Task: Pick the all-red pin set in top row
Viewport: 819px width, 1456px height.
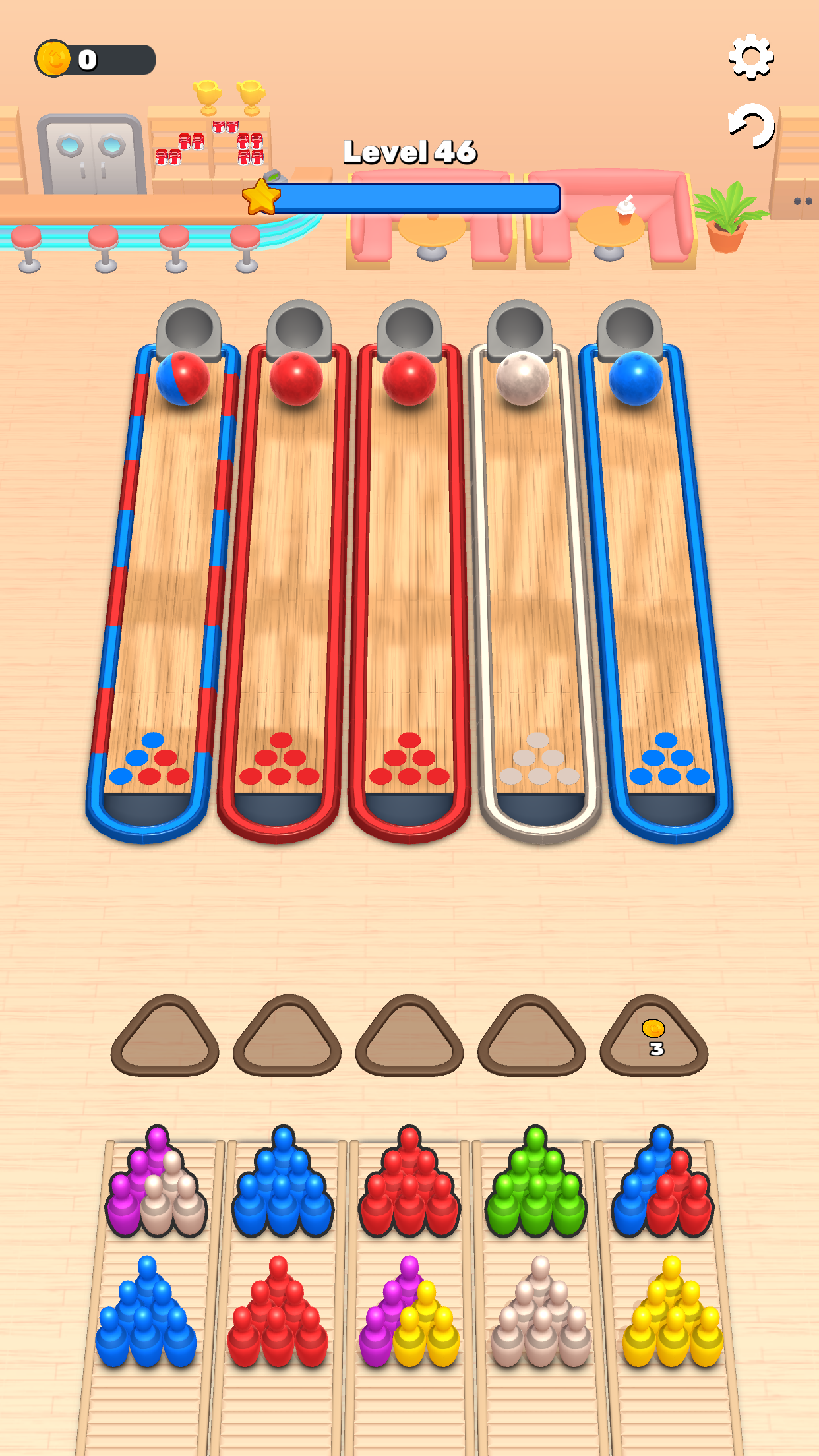Action: coord(409,1184)
